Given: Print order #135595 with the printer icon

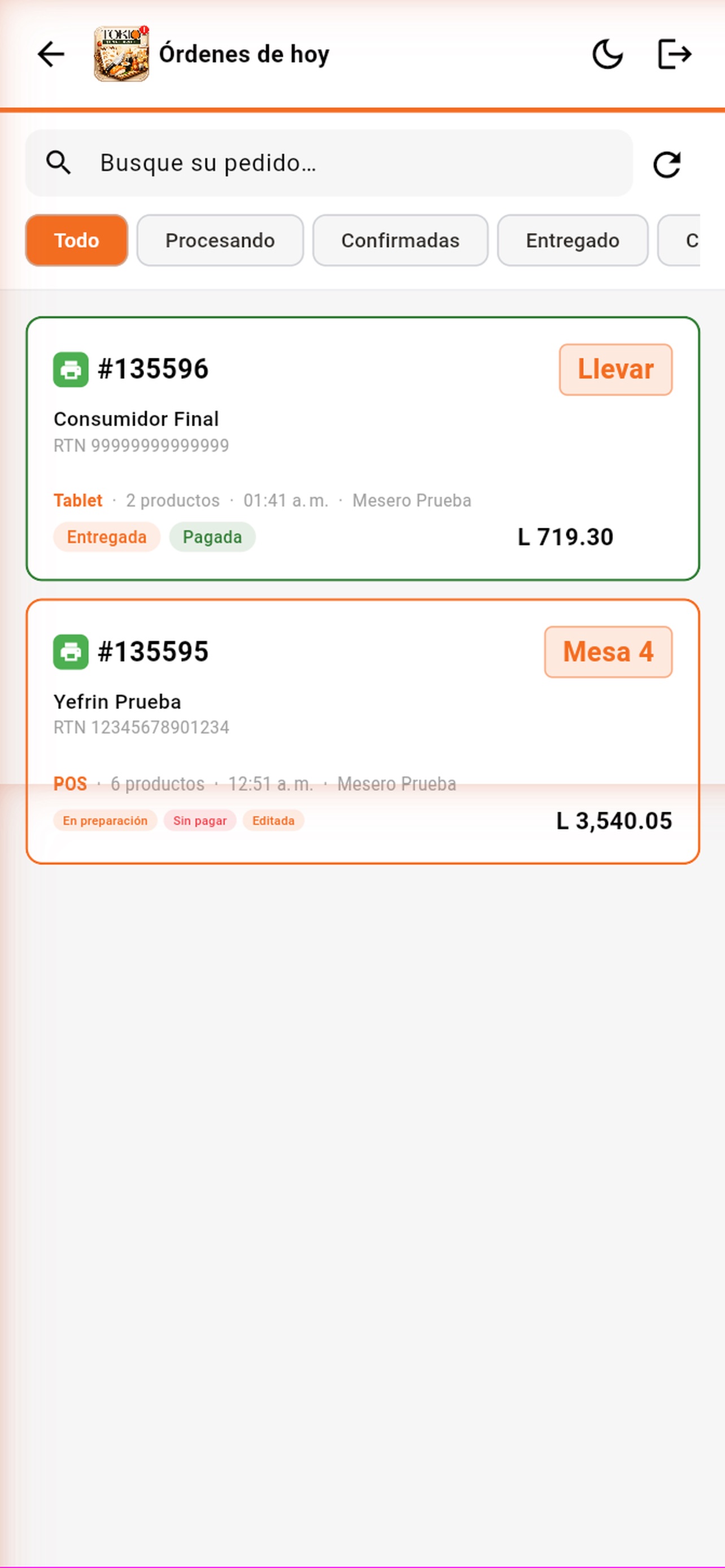Looking at the screenshot, I should click(x=71, y=652).
